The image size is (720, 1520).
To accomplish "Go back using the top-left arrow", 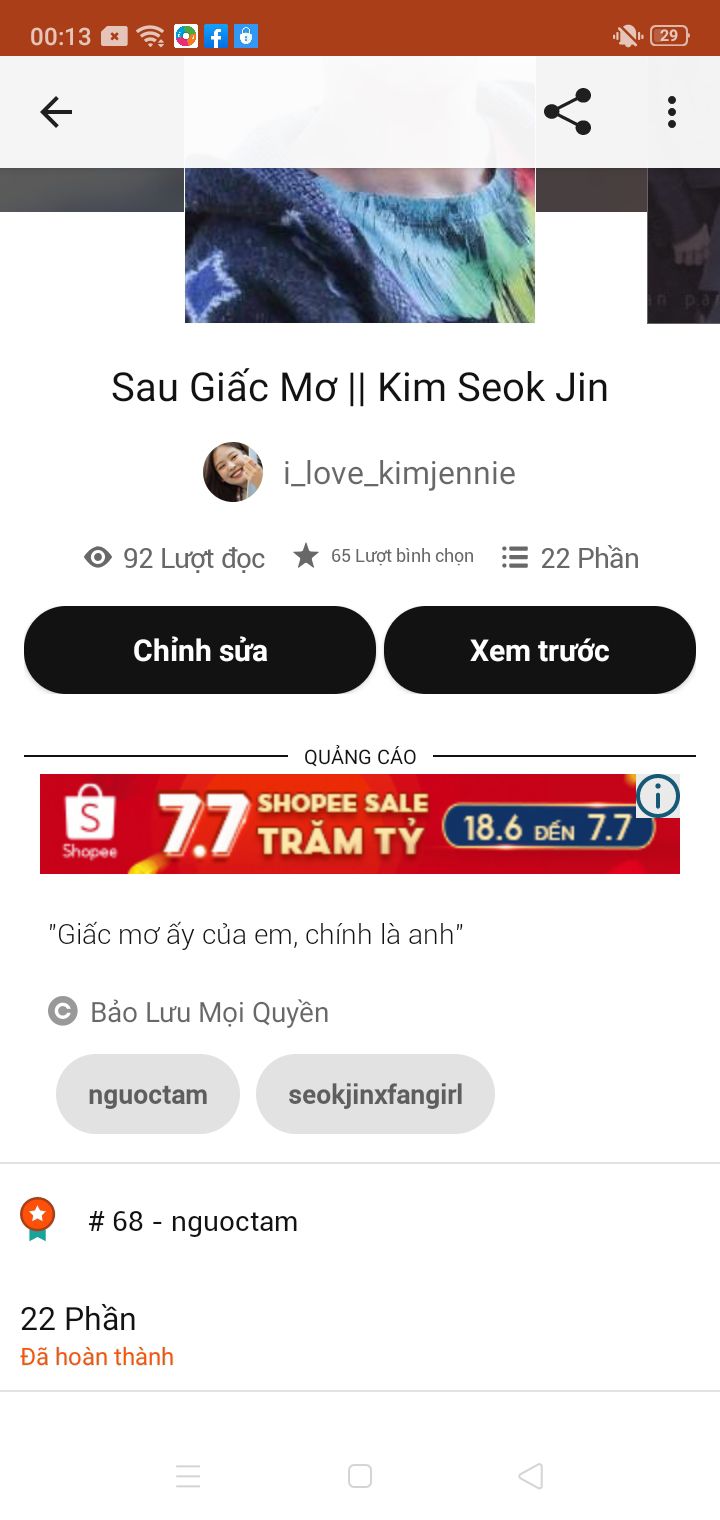I will click(56, 112).
